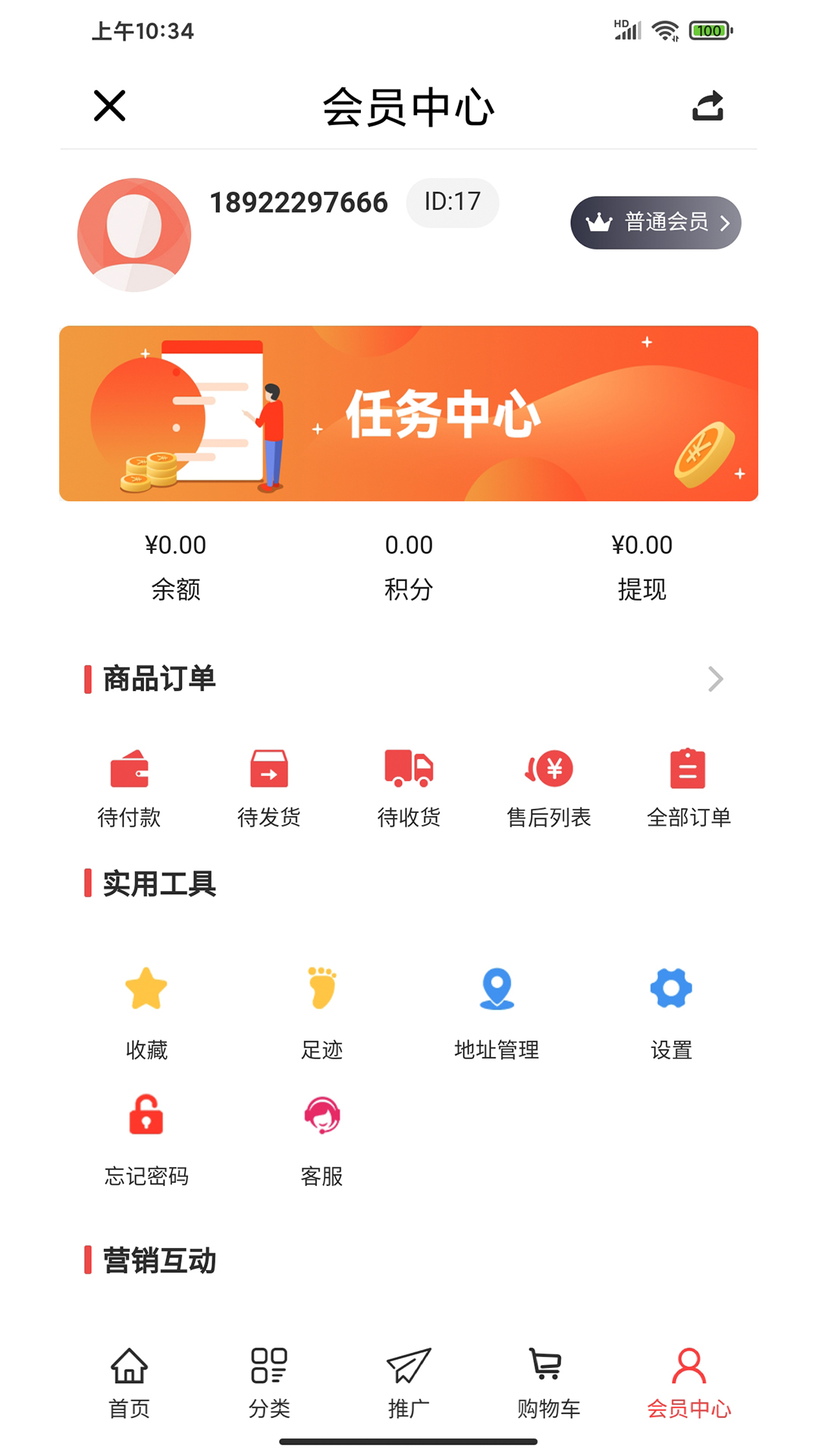Open 地址管理 address management icon
The image size is (819, 1456).
click(x=496, y=988)
